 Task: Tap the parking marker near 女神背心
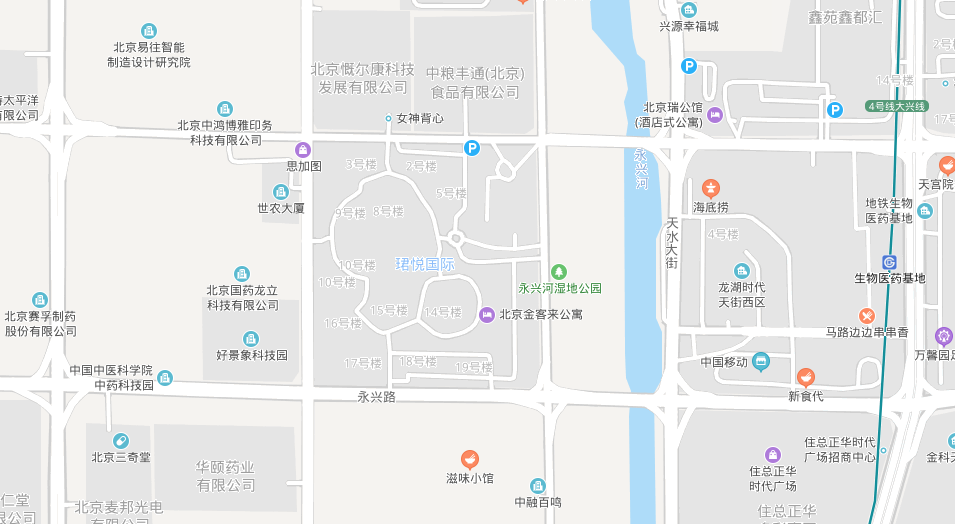472,148
